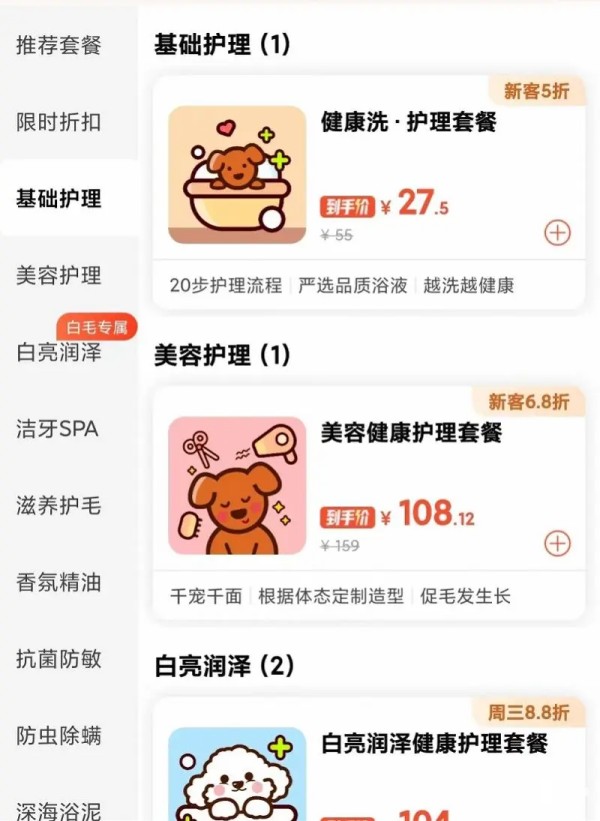Viewport: 600px width, 821px height.
Task: Switch to the 推荐套餐 category
Action: tap(59, 45)
